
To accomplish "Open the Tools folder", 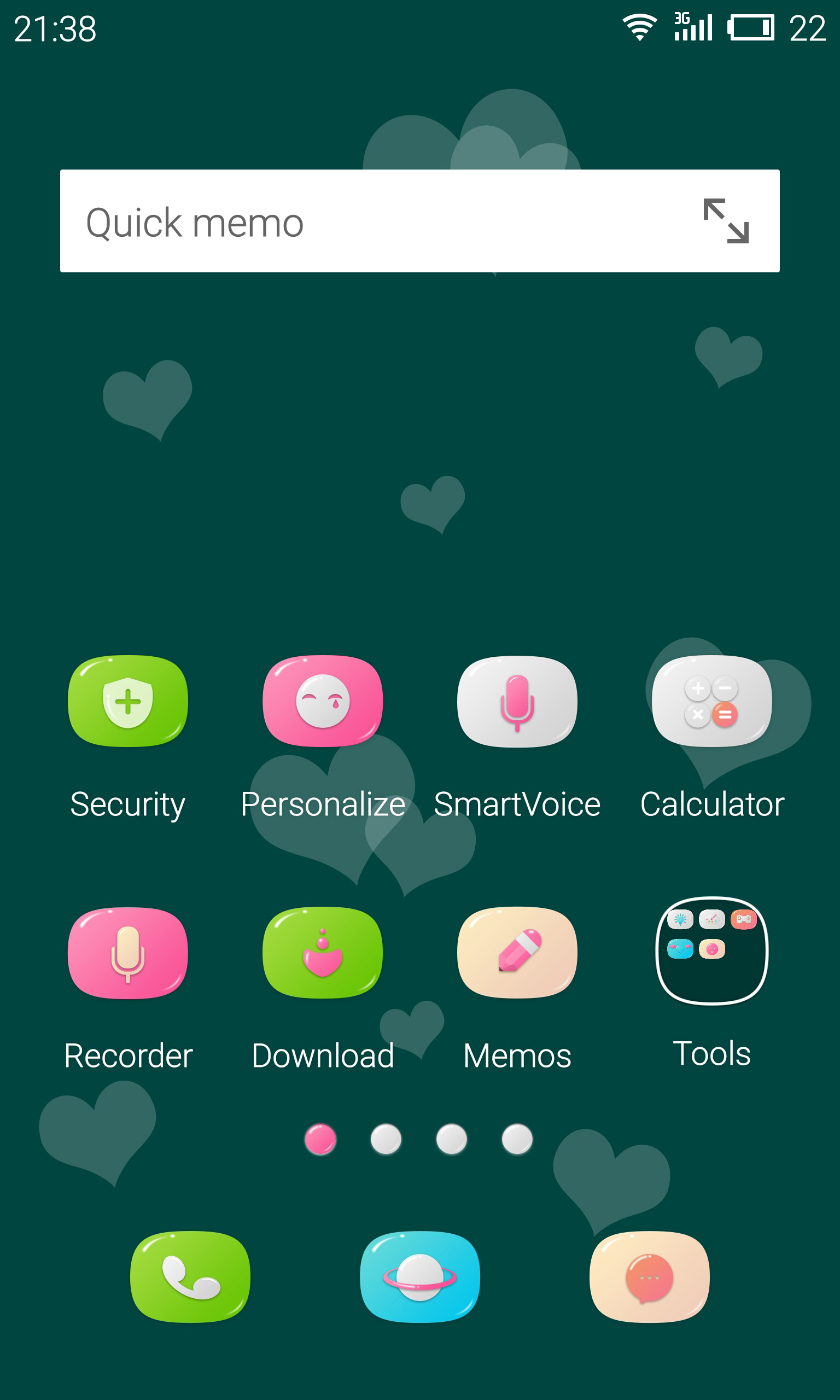I will click(x=711, y=950).
